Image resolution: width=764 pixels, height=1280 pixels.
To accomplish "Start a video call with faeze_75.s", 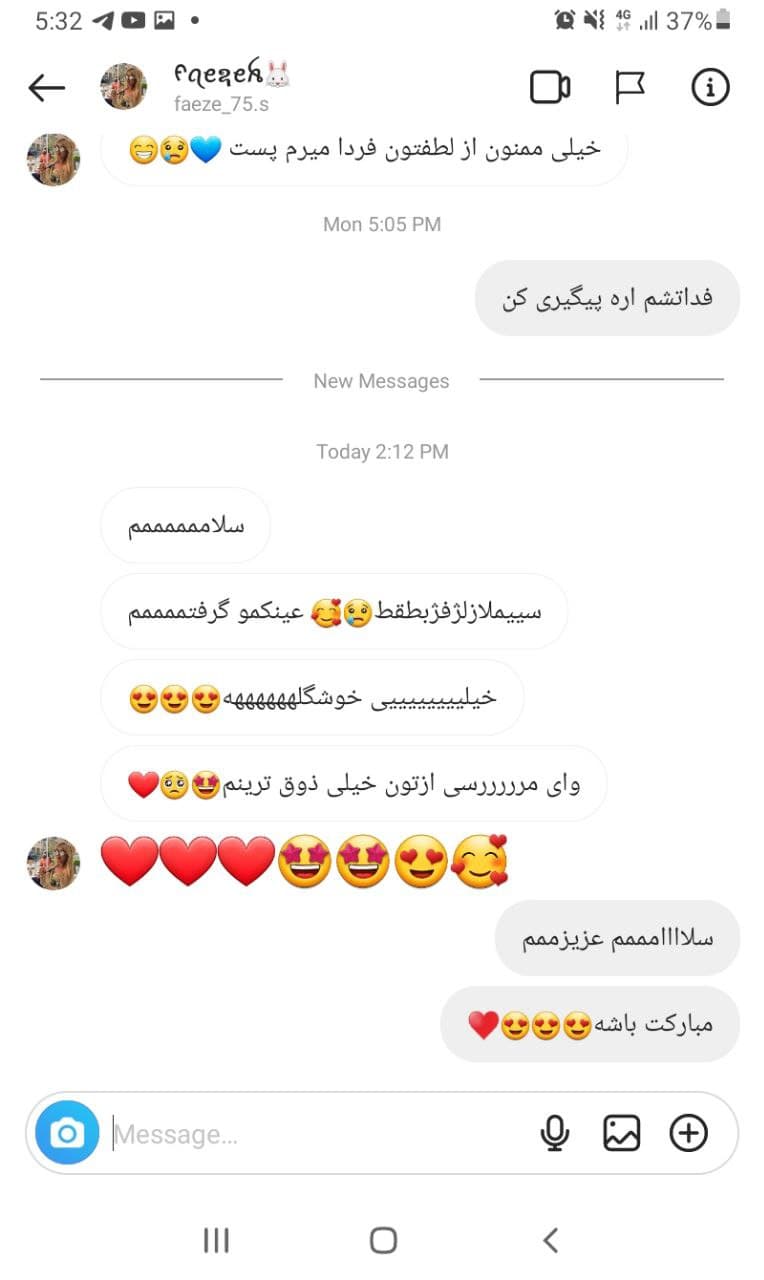I will (550, 88).
